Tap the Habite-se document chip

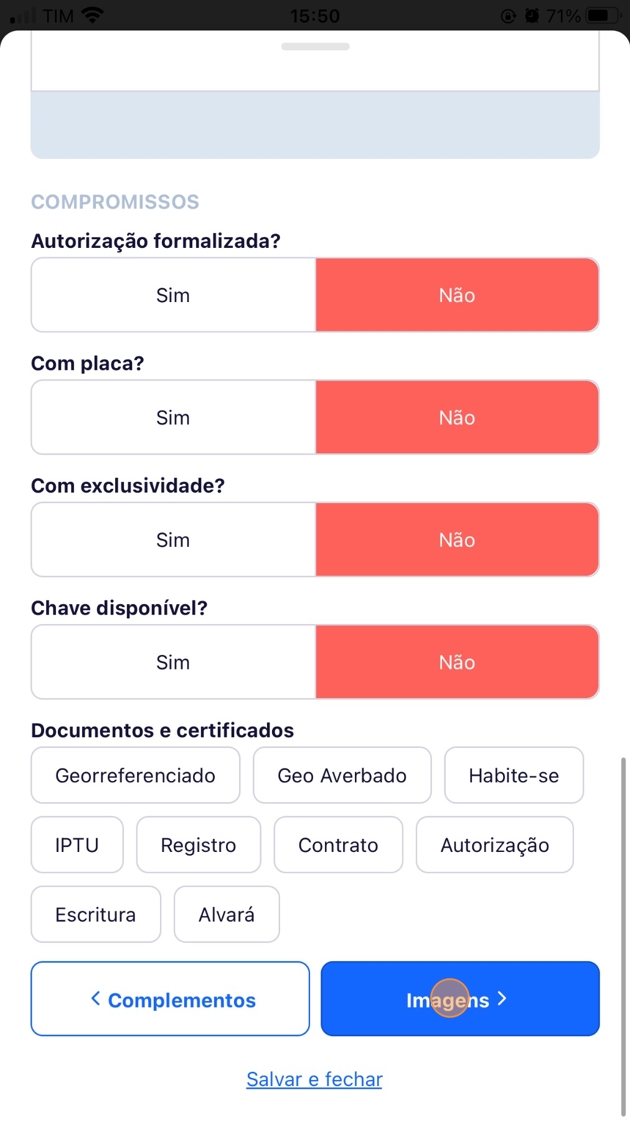coord(513,775)
